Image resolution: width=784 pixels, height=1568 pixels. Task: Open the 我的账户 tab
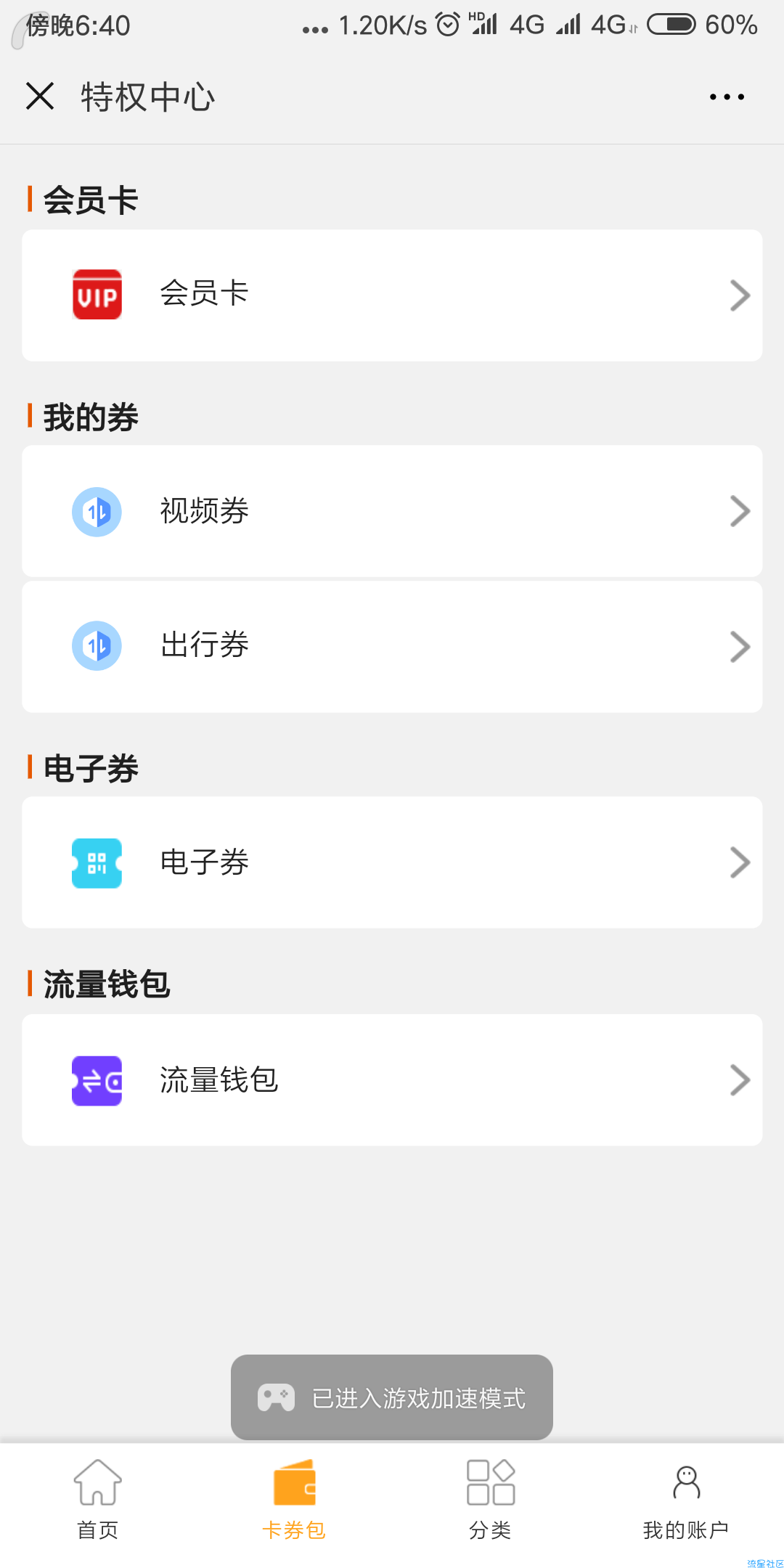point(686,1500)
